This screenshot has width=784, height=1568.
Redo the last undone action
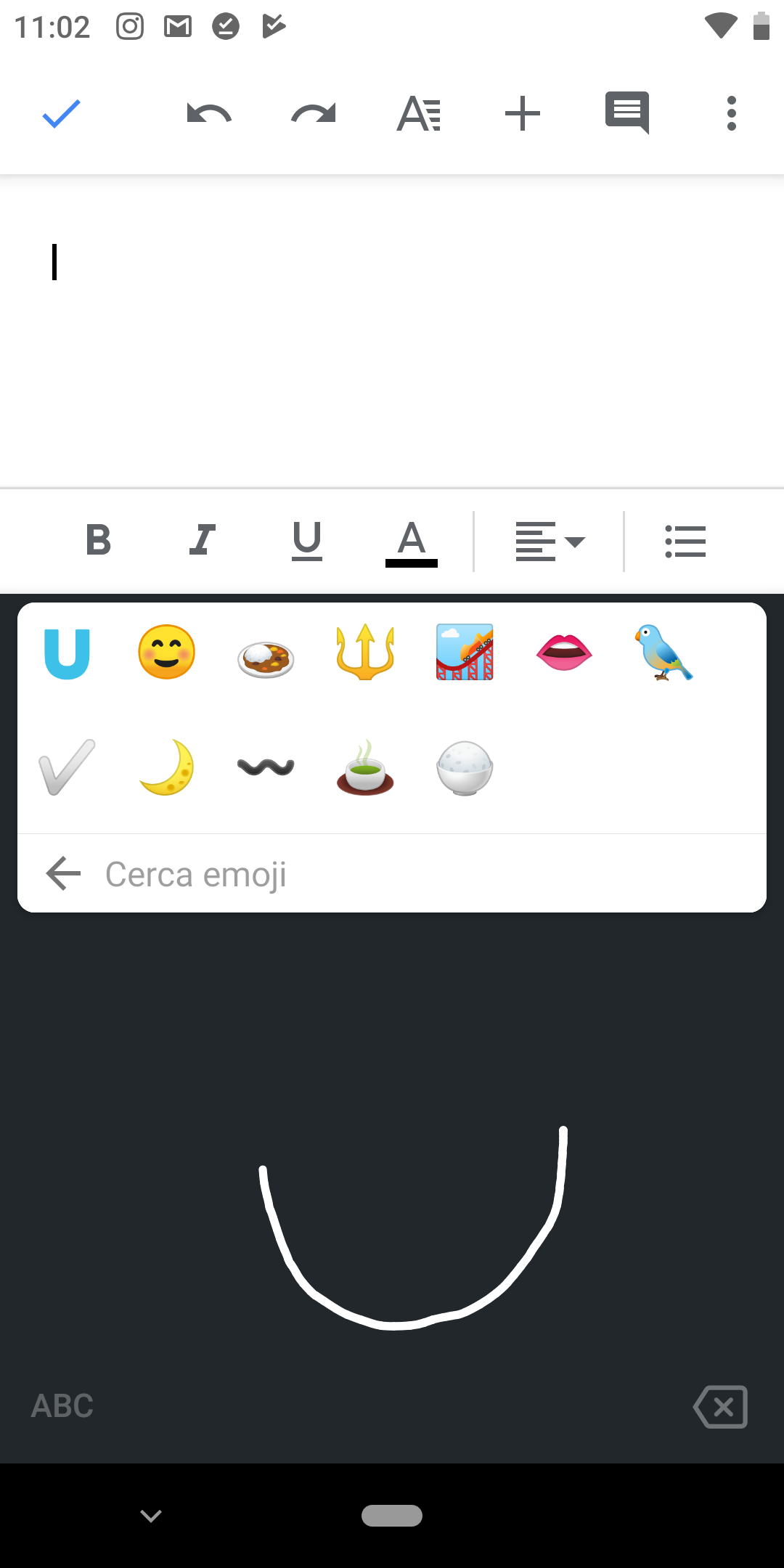[x=314, y=114]
